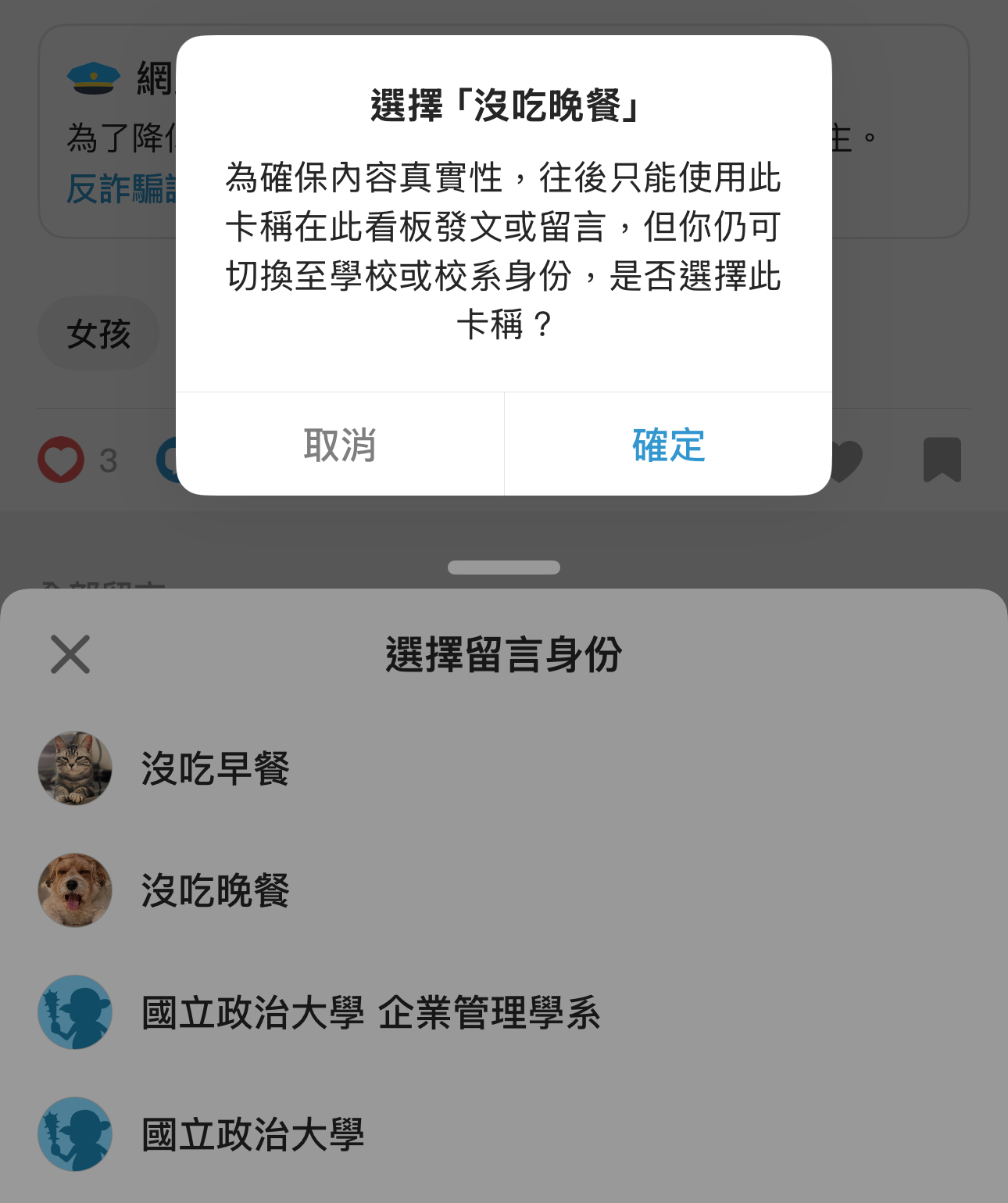
Task: Confirm the nickname with 確定
Action: tap(668, 445)
